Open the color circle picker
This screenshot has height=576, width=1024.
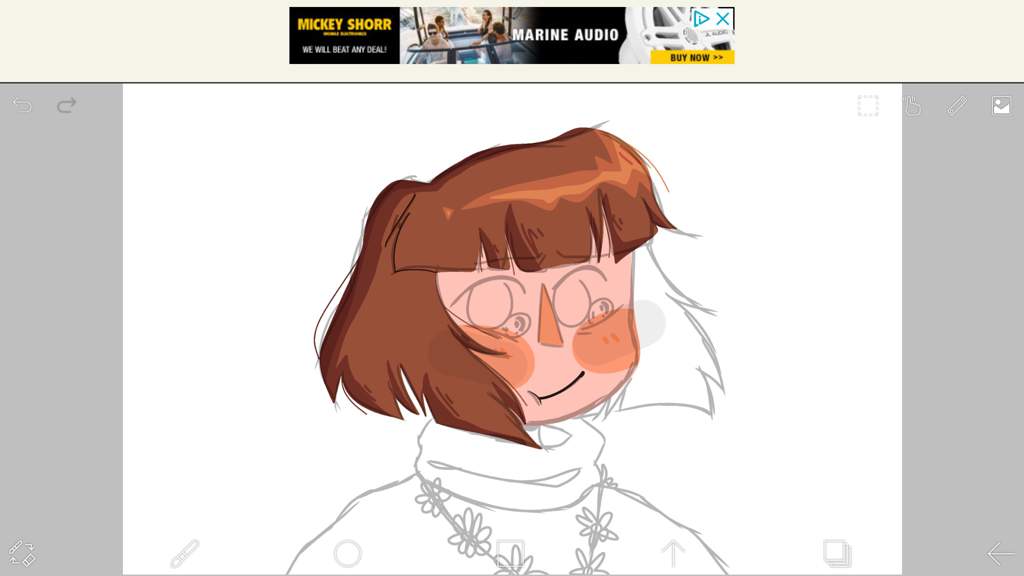(x=347, y=553)
